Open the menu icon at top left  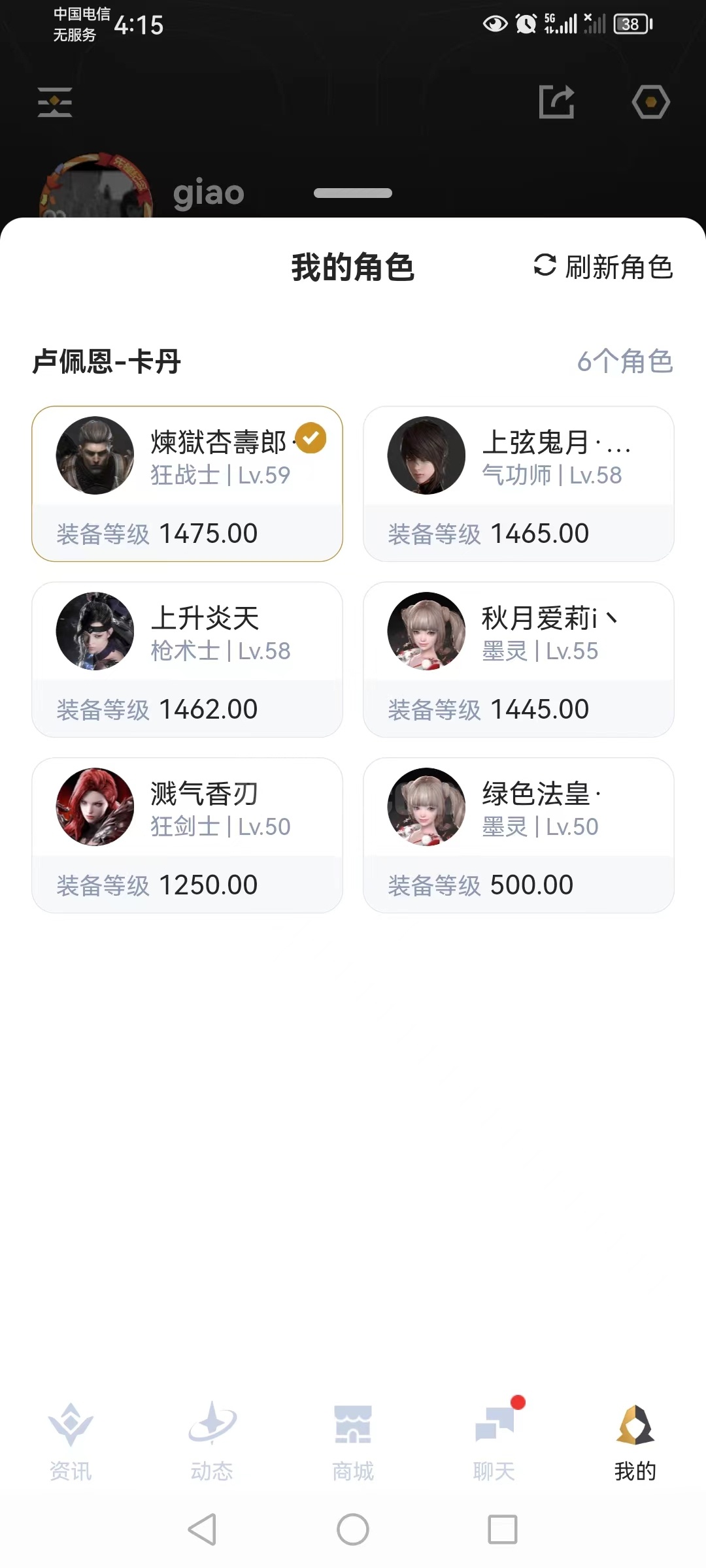coord(55,102)
